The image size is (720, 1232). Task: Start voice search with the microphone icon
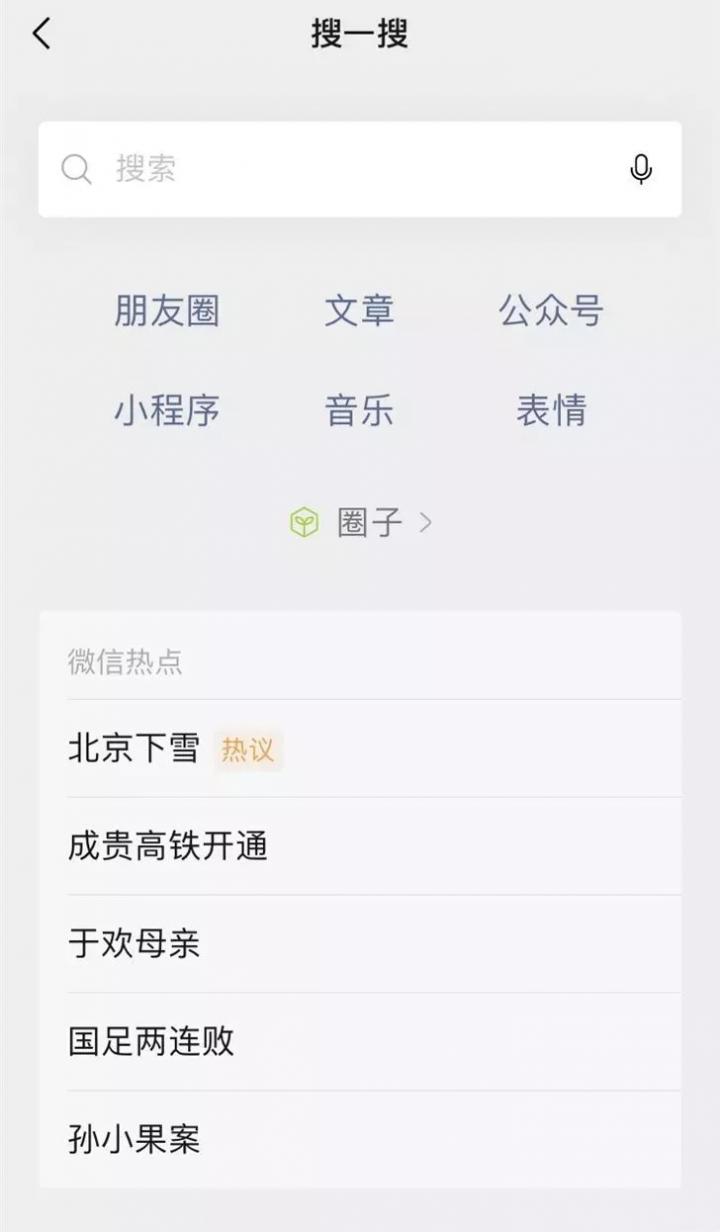tap(641, 169)
